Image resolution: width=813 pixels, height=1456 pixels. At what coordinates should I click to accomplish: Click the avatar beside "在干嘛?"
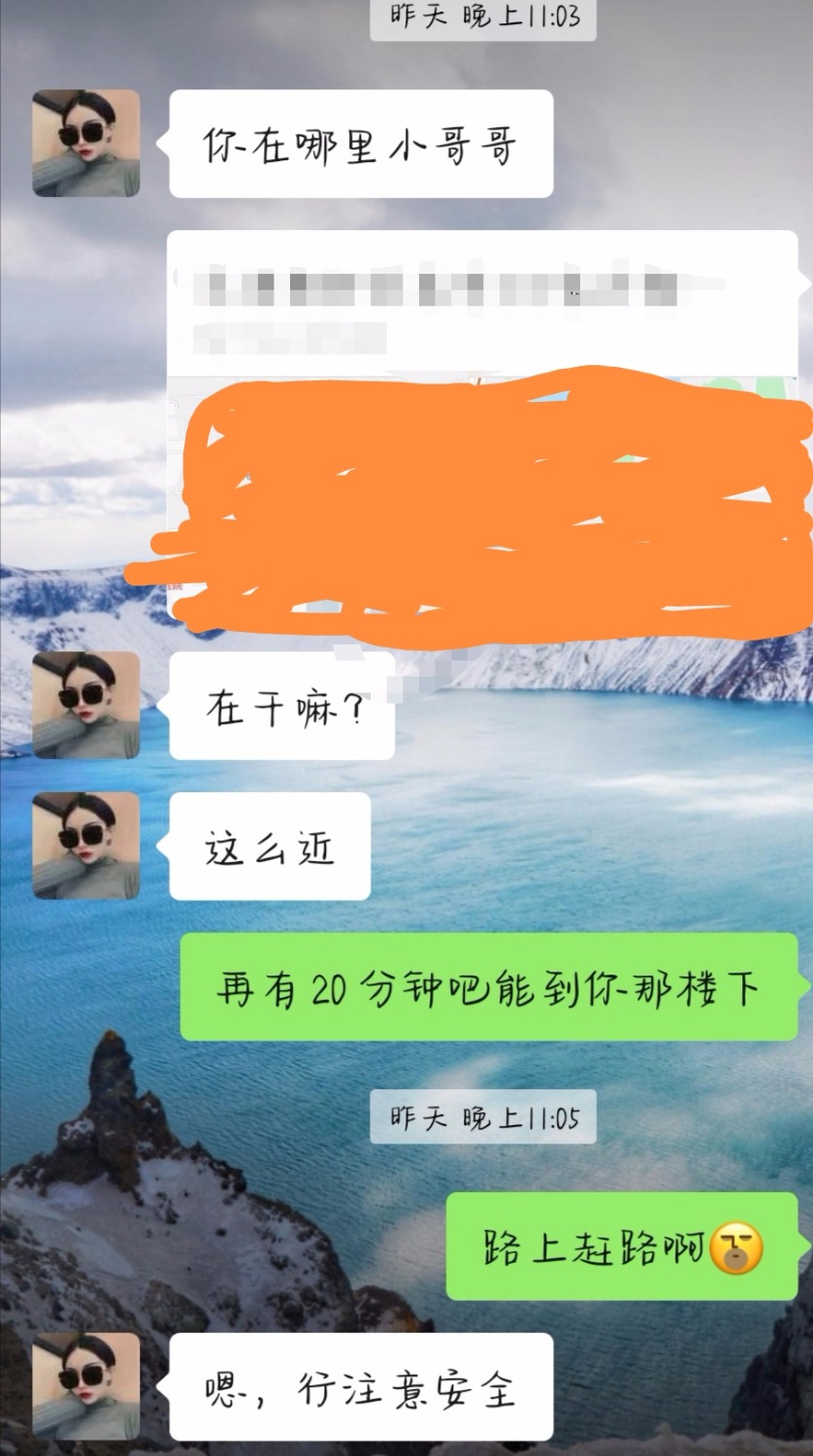[x=85, y=706]
